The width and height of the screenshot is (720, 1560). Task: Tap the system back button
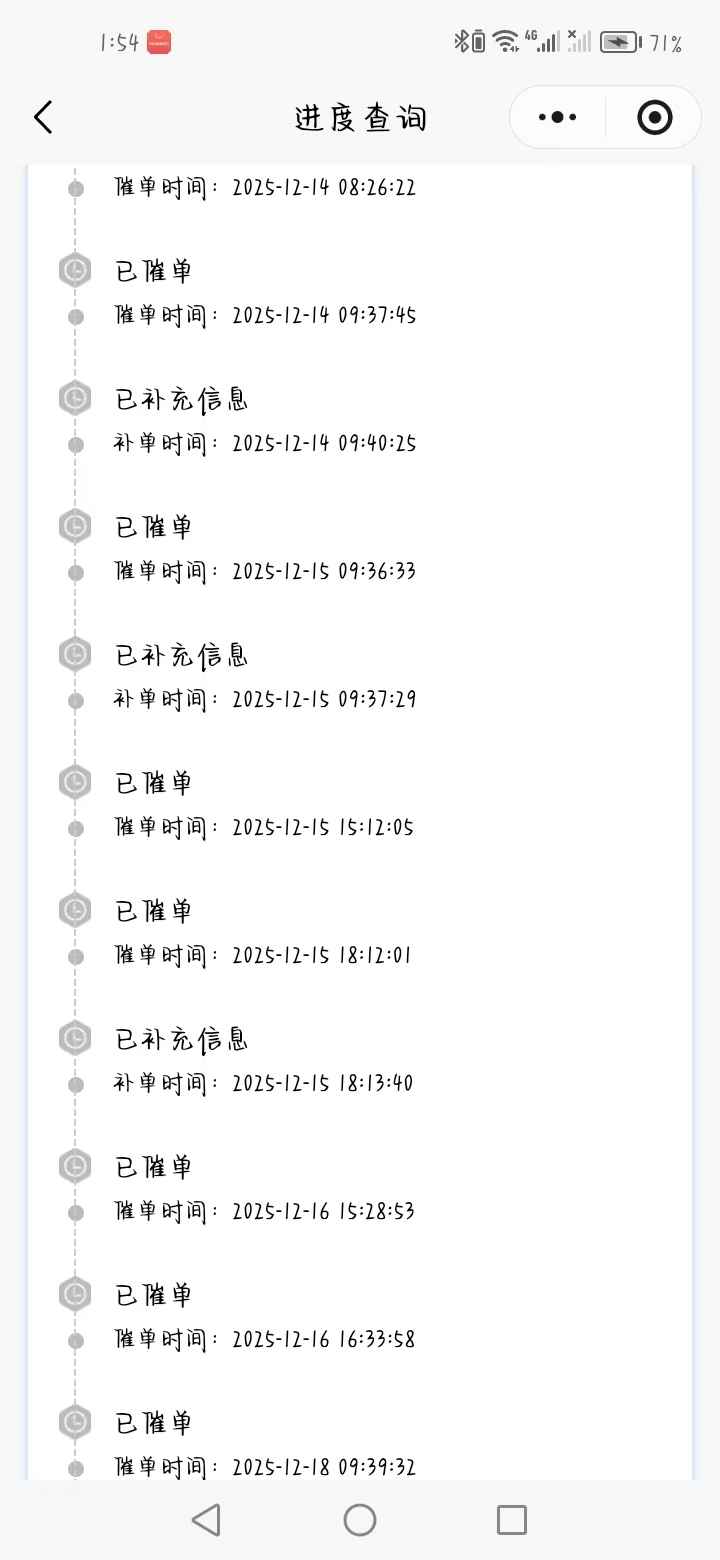pyautogui.click(x=206, y=1520)
